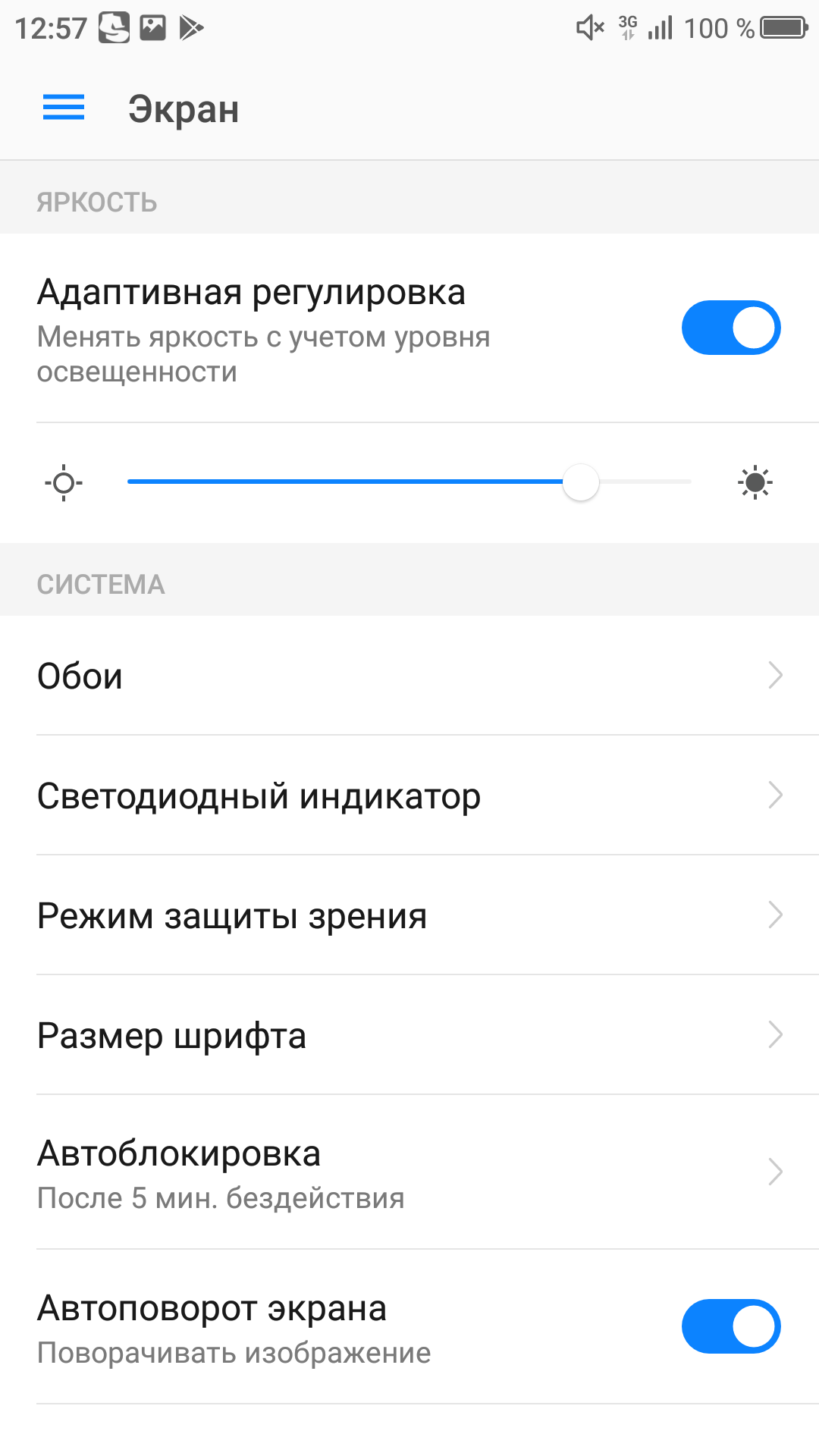Open the hamburger drawer menu
This screenshot has width=819, height=1456.
coord(64,108)
